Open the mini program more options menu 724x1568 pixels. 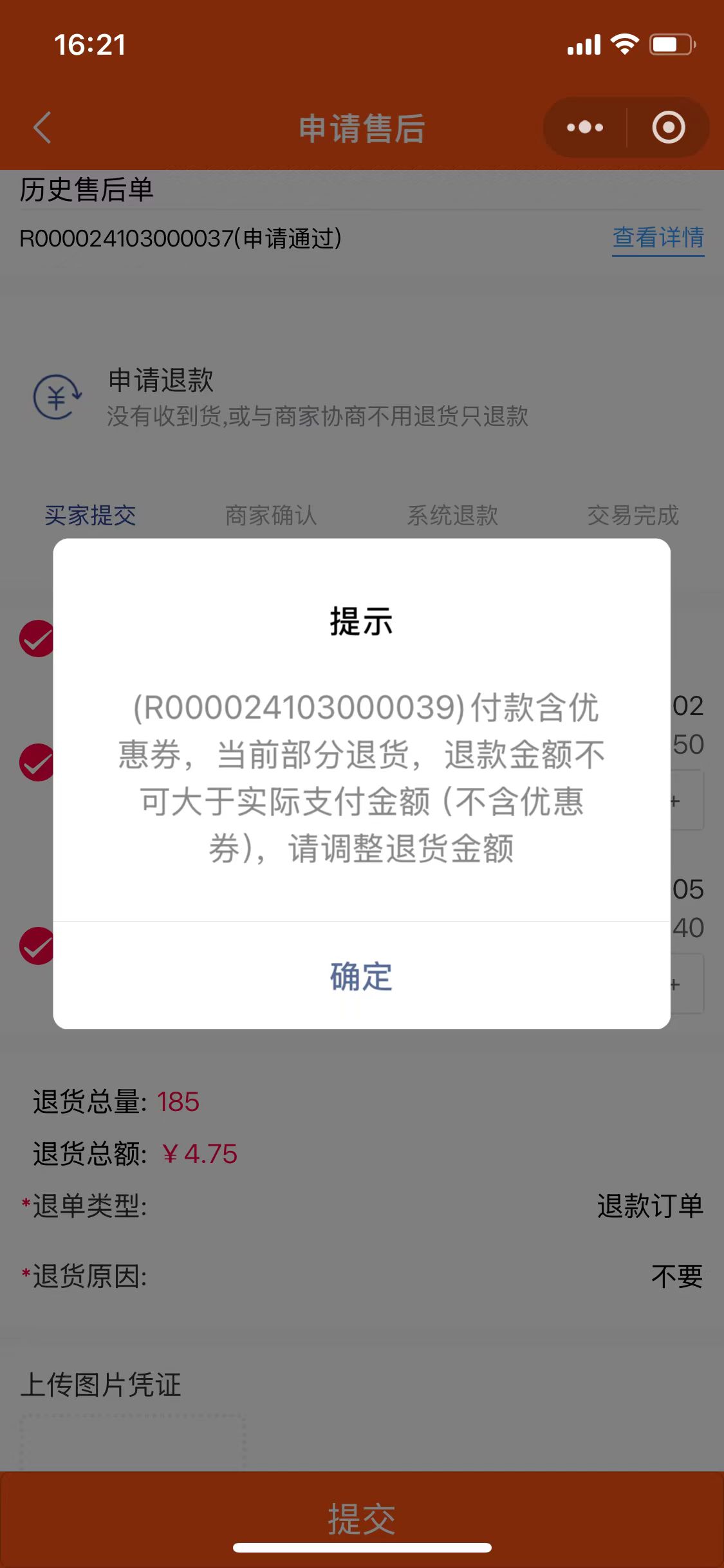tap(584, 127)
